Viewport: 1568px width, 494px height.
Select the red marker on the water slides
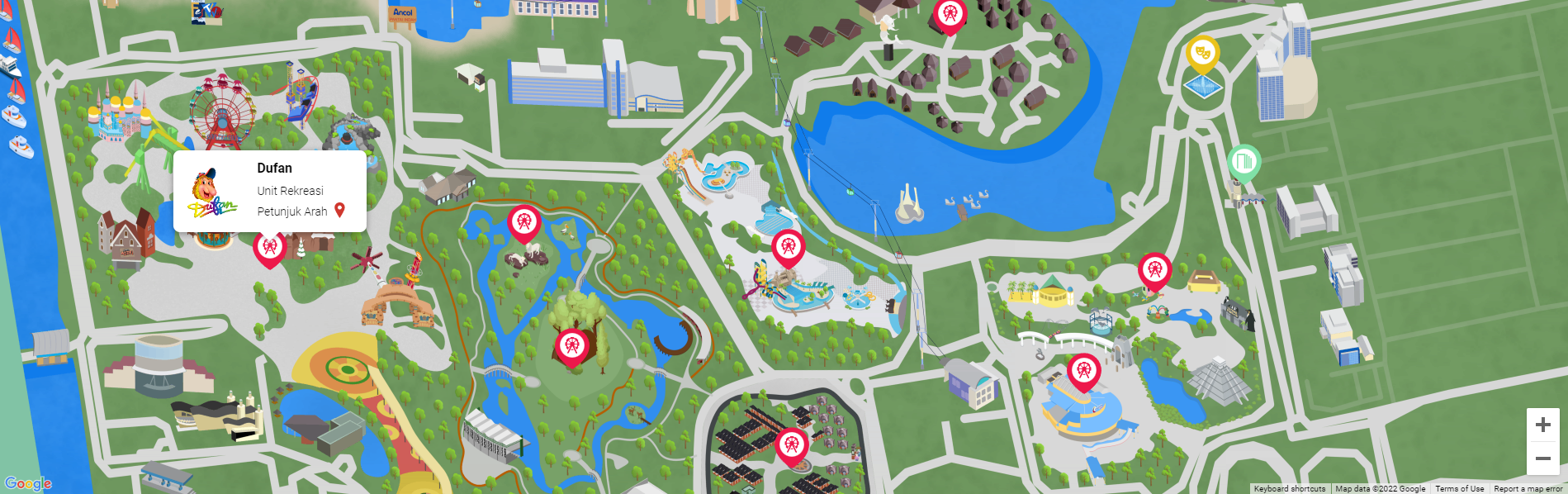[788, 246]
